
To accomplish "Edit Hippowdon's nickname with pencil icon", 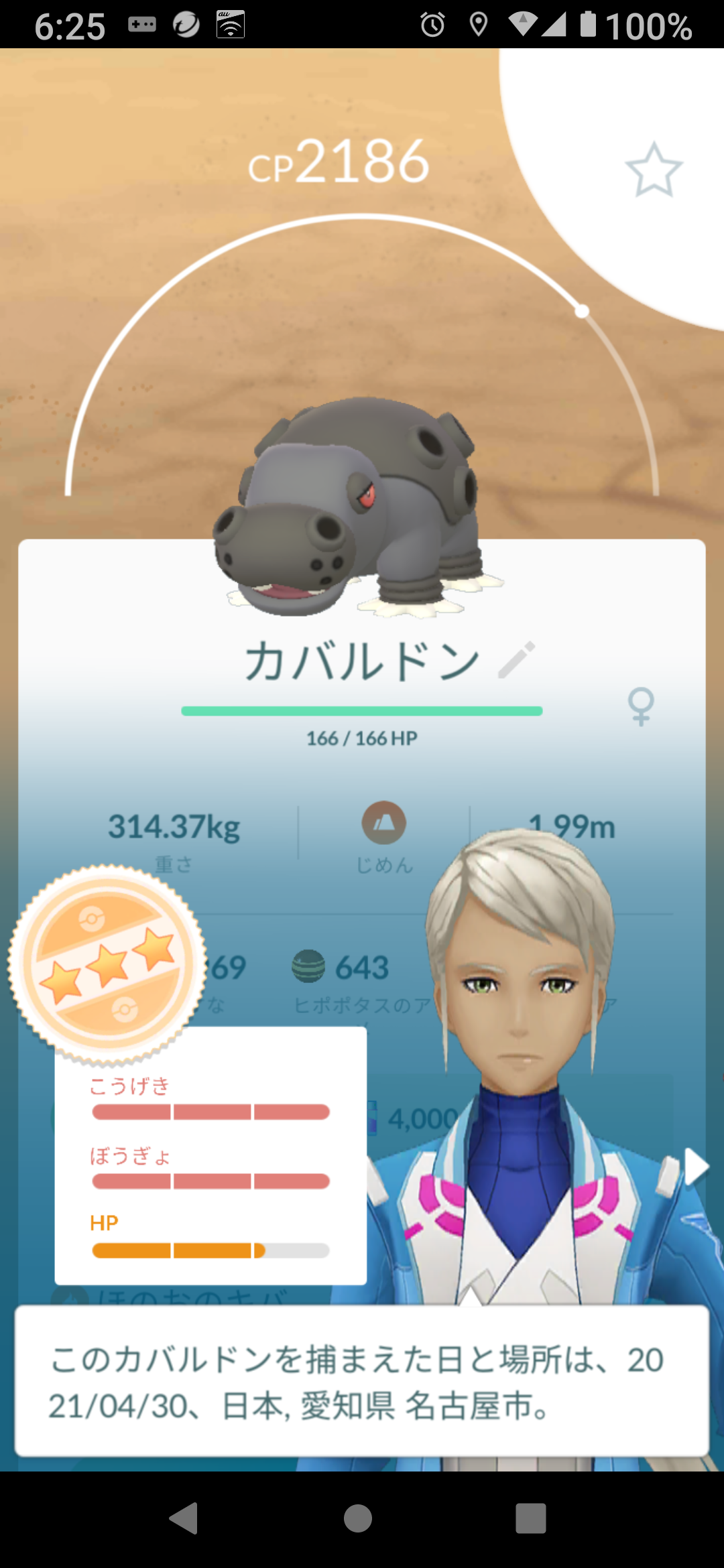I will point(517,660).
